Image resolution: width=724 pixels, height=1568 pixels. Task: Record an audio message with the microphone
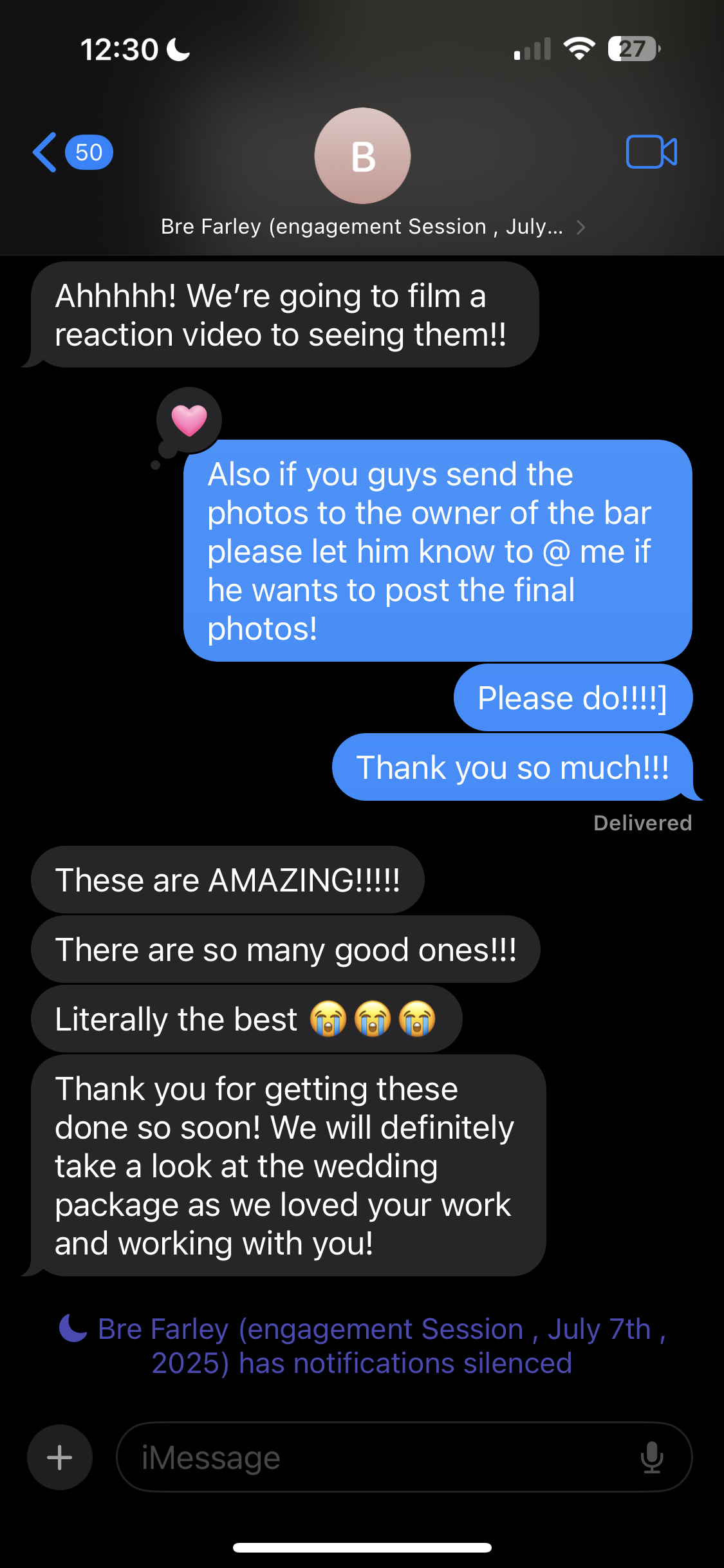coord(651,1457)
